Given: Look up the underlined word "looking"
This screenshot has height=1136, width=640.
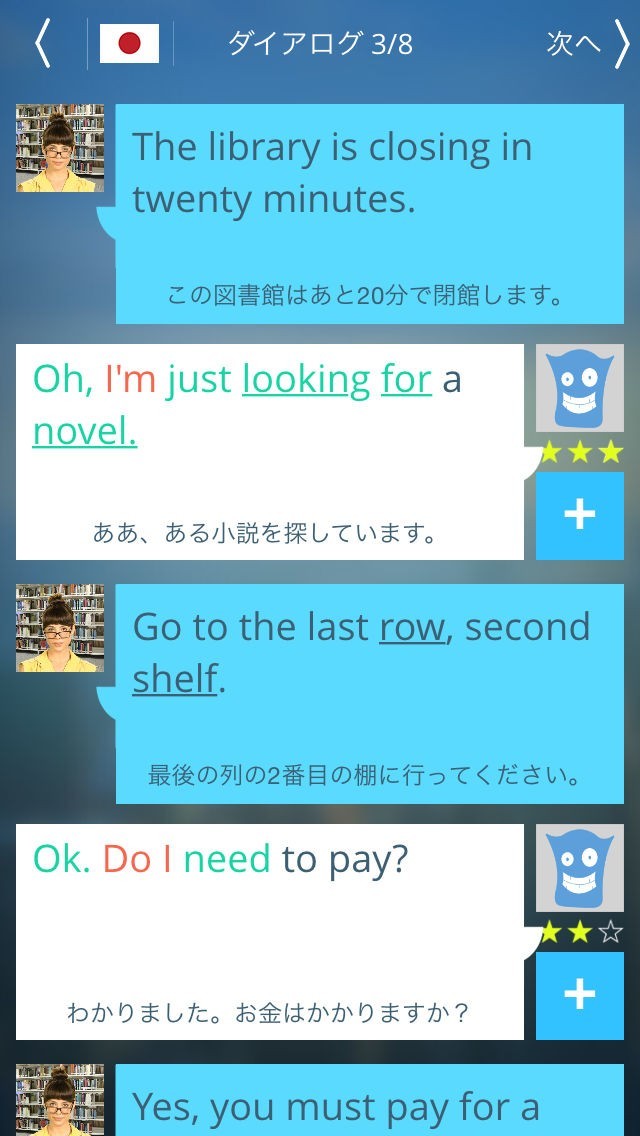Looking at the screenshot, I should click(x=306, y=380).
